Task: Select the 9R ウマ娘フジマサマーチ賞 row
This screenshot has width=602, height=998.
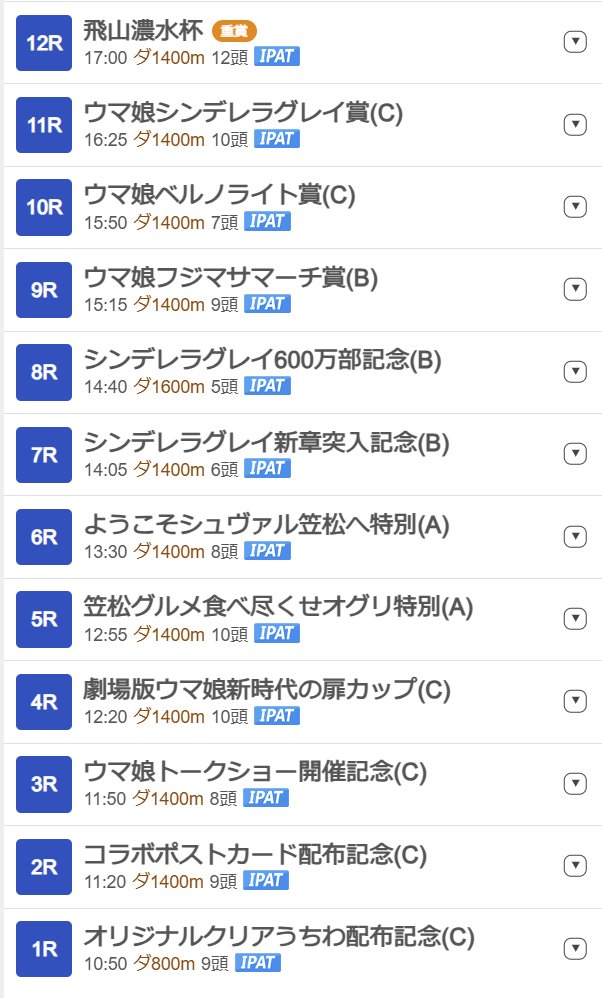Action: click(x=230, y=278)
